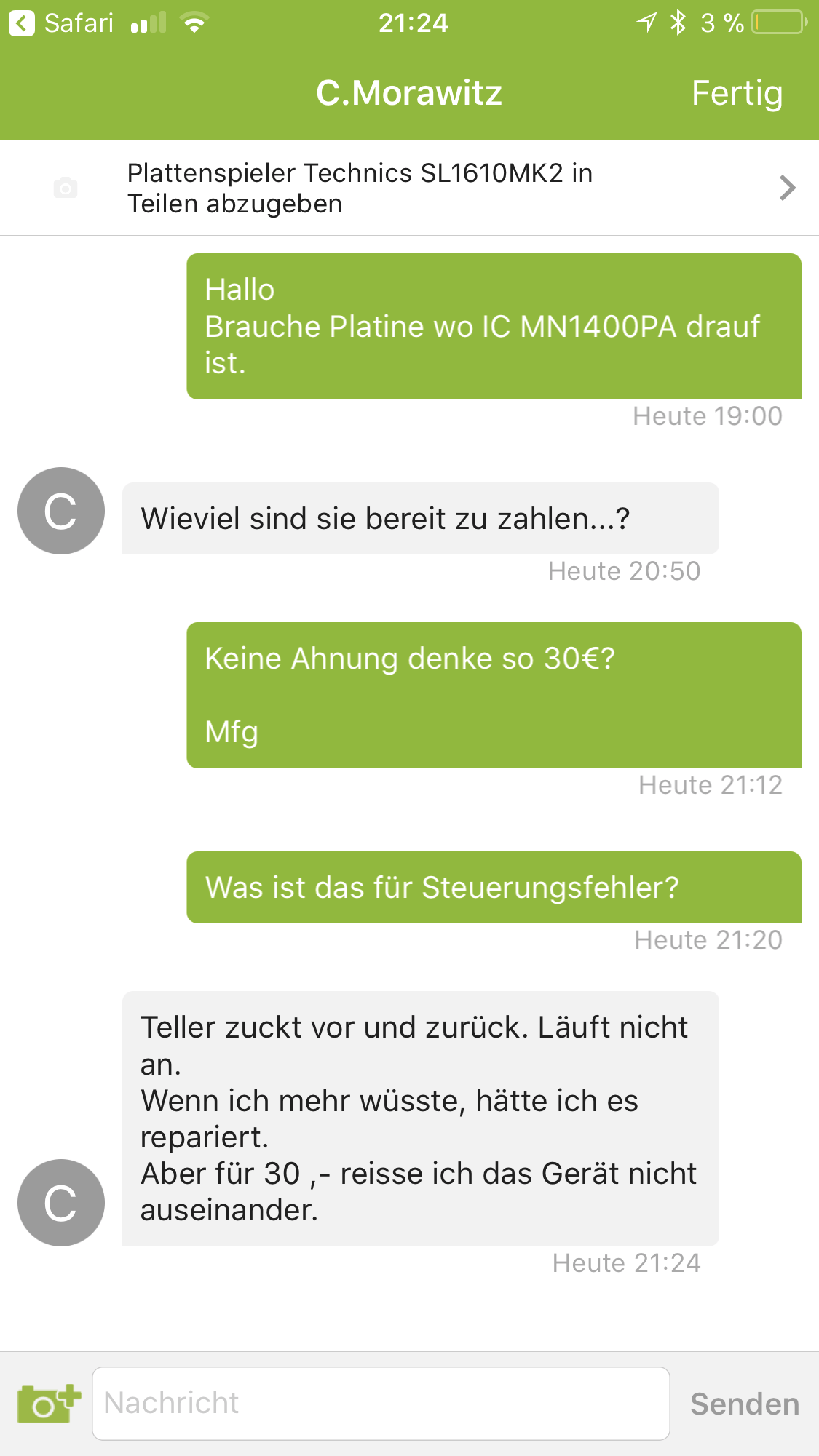The height and width of the screenshot is (1456, 819).
Task: Tap Fertig to close the chat
Action: (736, 94)
